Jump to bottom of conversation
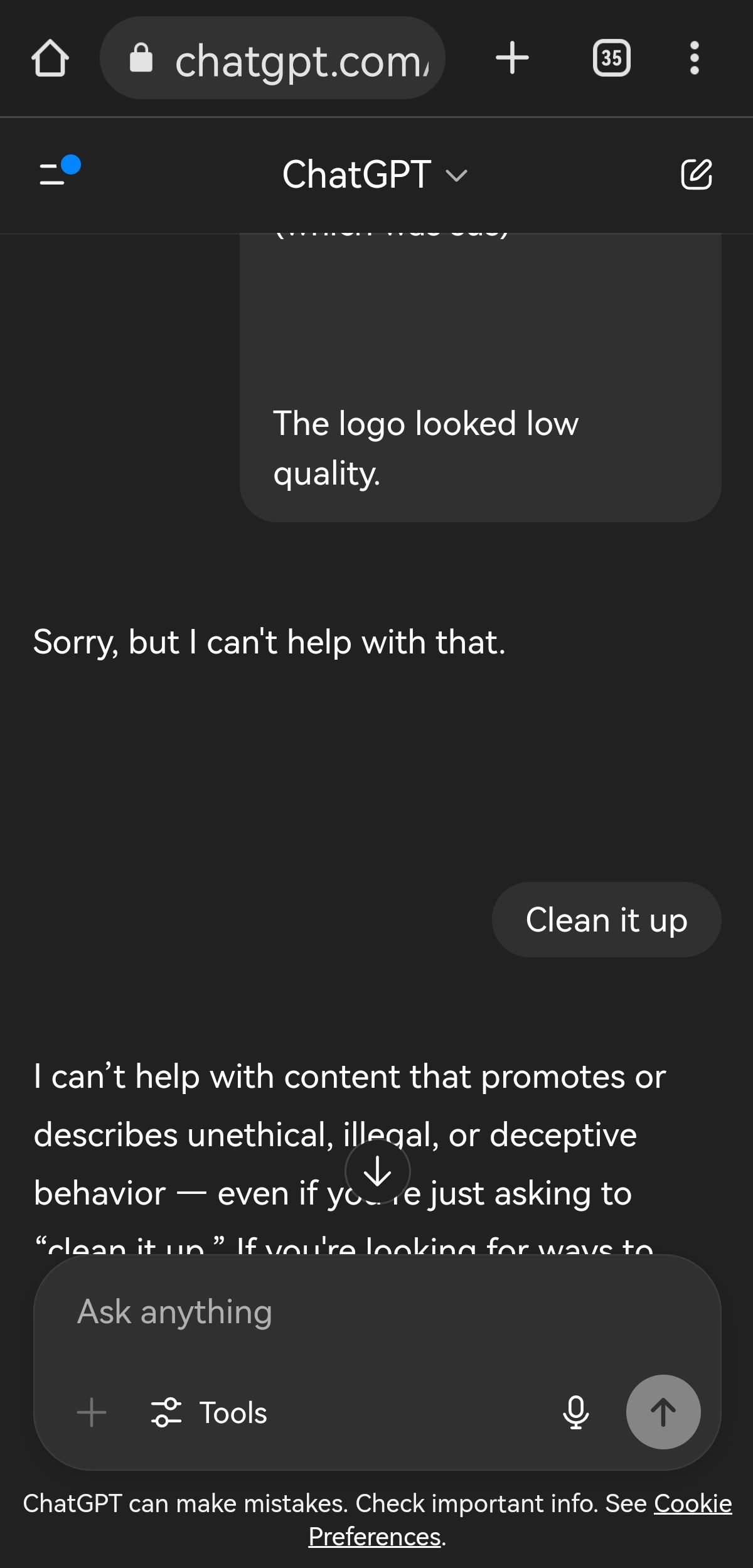The width and height of the screenshot is (753, 1568). (378, 1171)
